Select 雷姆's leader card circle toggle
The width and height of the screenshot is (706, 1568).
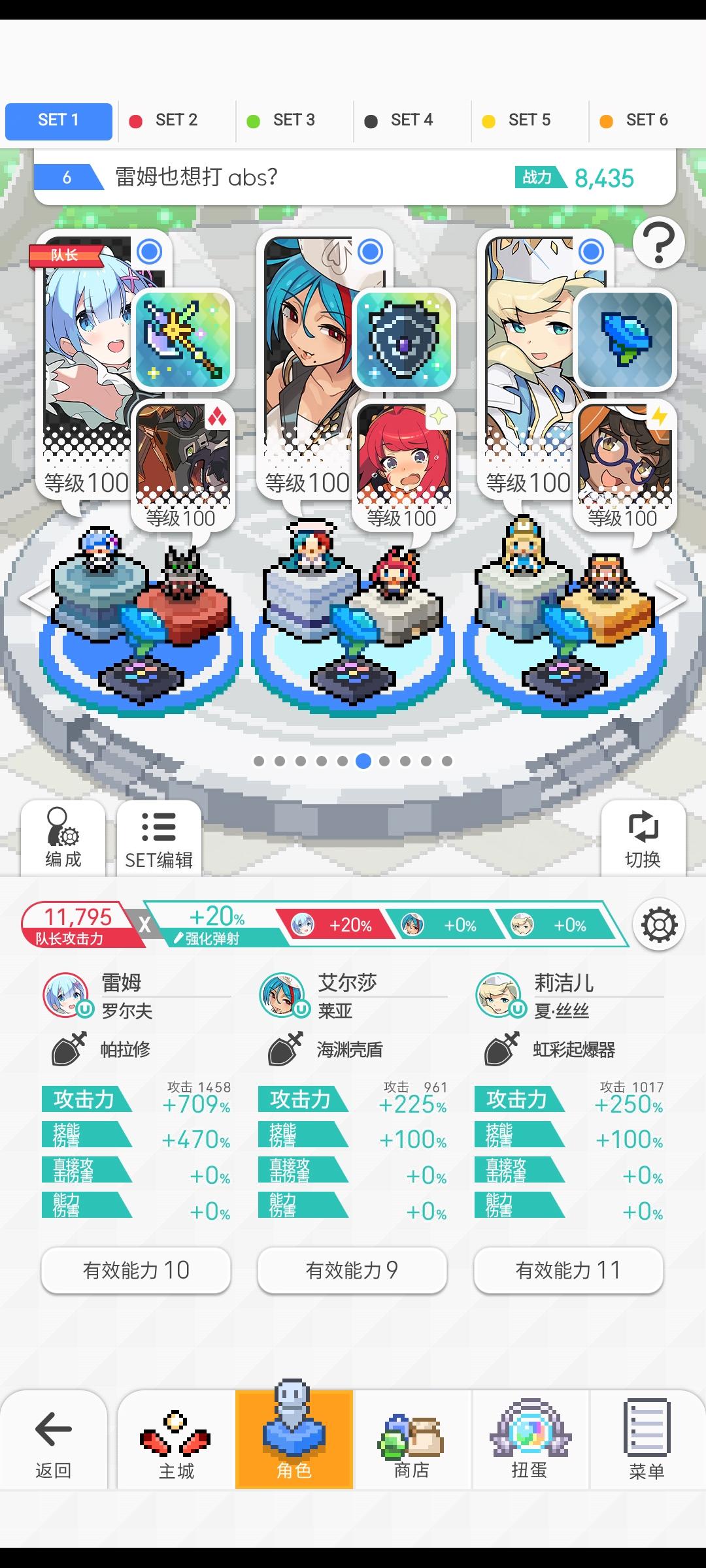coord(151,253)
